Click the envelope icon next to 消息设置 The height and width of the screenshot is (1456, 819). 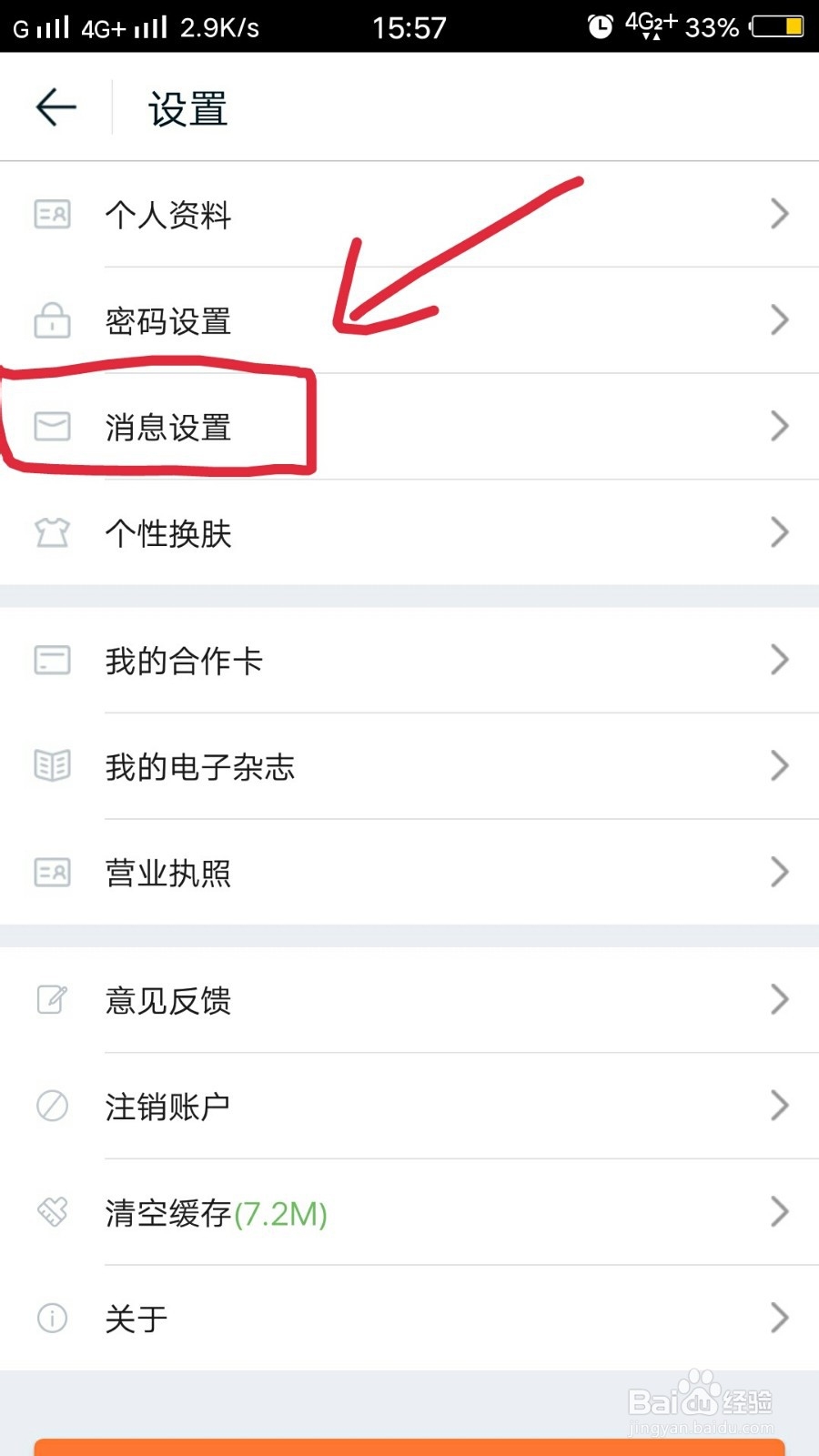(52, 427)
